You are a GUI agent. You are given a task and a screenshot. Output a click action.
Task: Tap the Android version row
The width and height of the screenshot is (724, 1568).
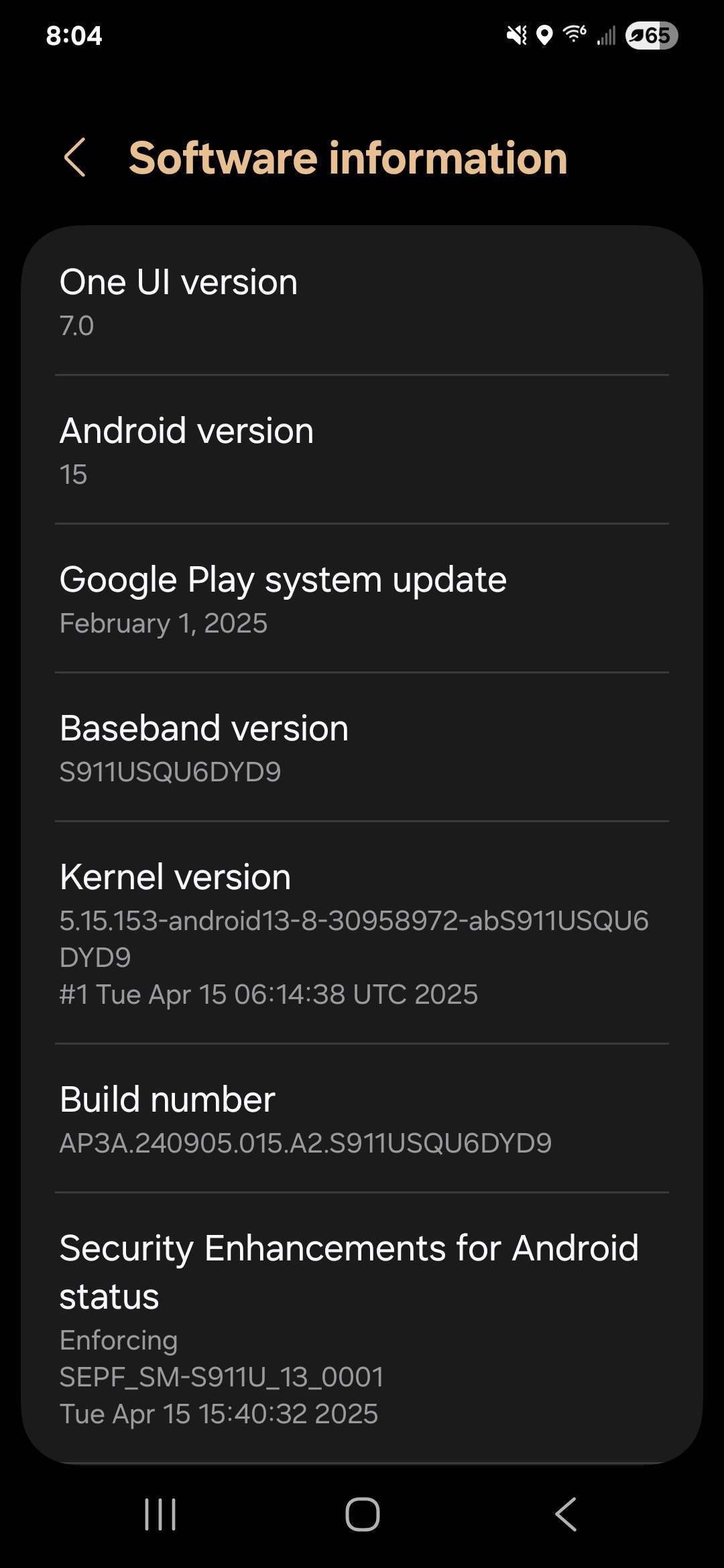362,450
